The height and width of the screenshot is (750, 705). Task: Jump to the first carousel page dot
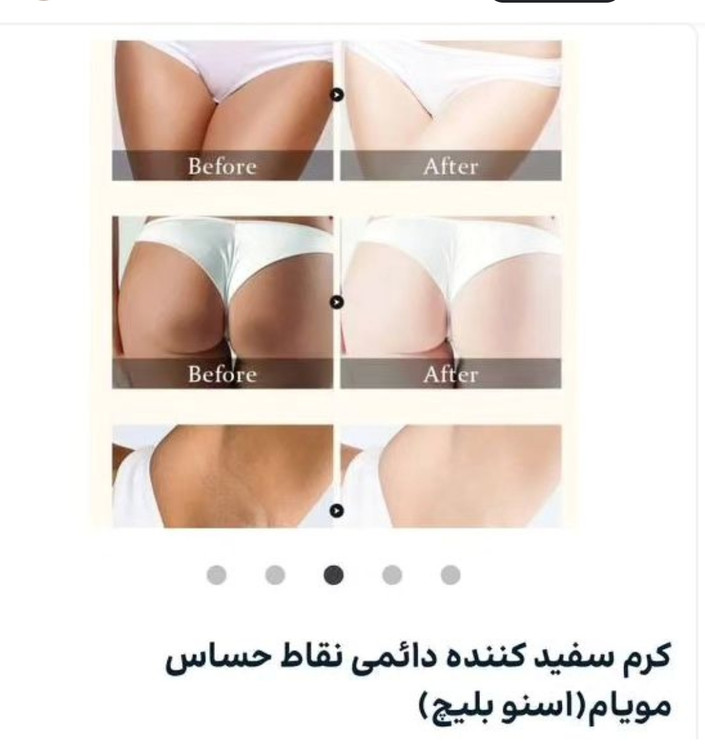(216, 575)
